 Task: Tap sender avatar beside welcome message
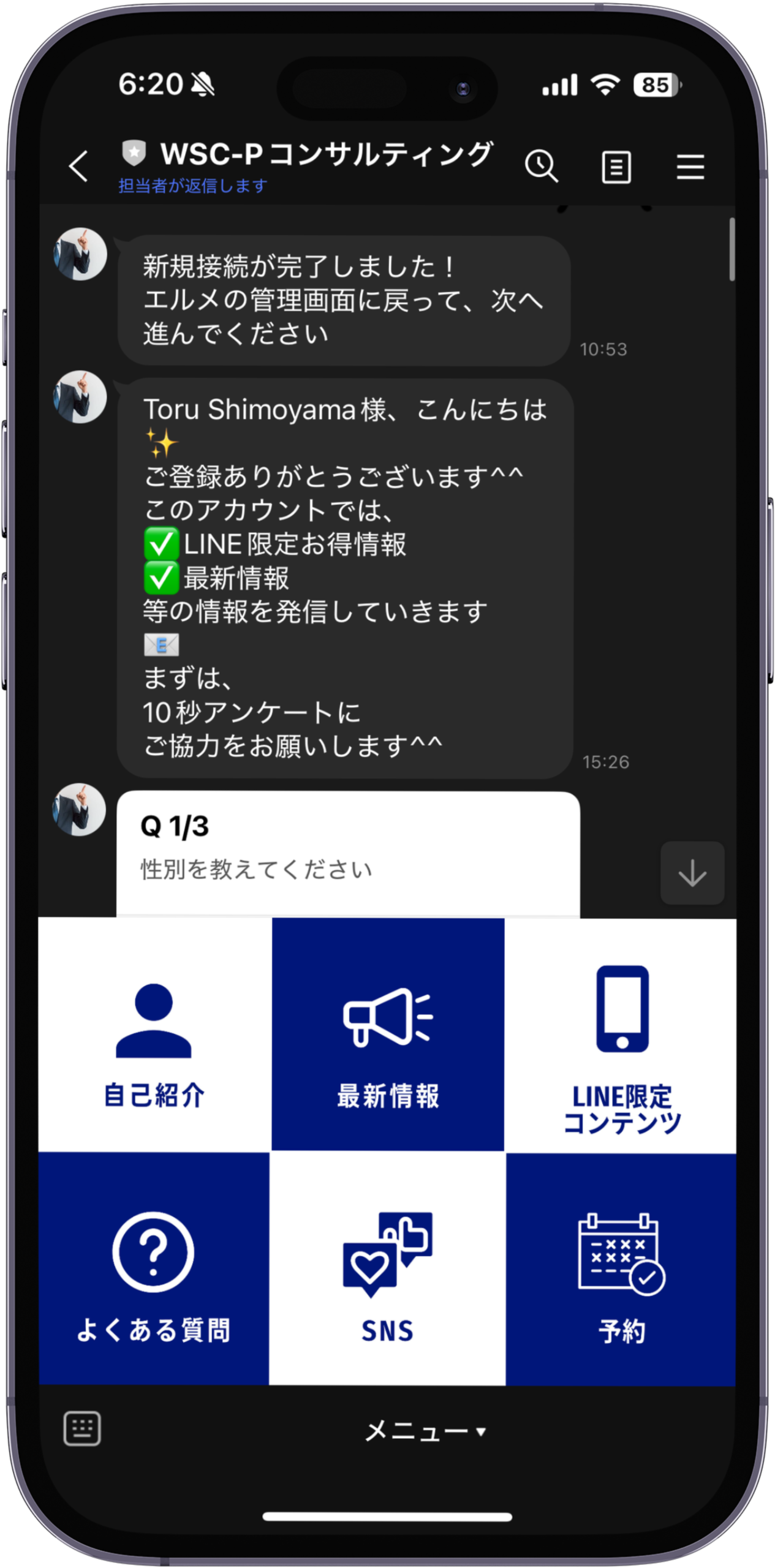[80, 397]
